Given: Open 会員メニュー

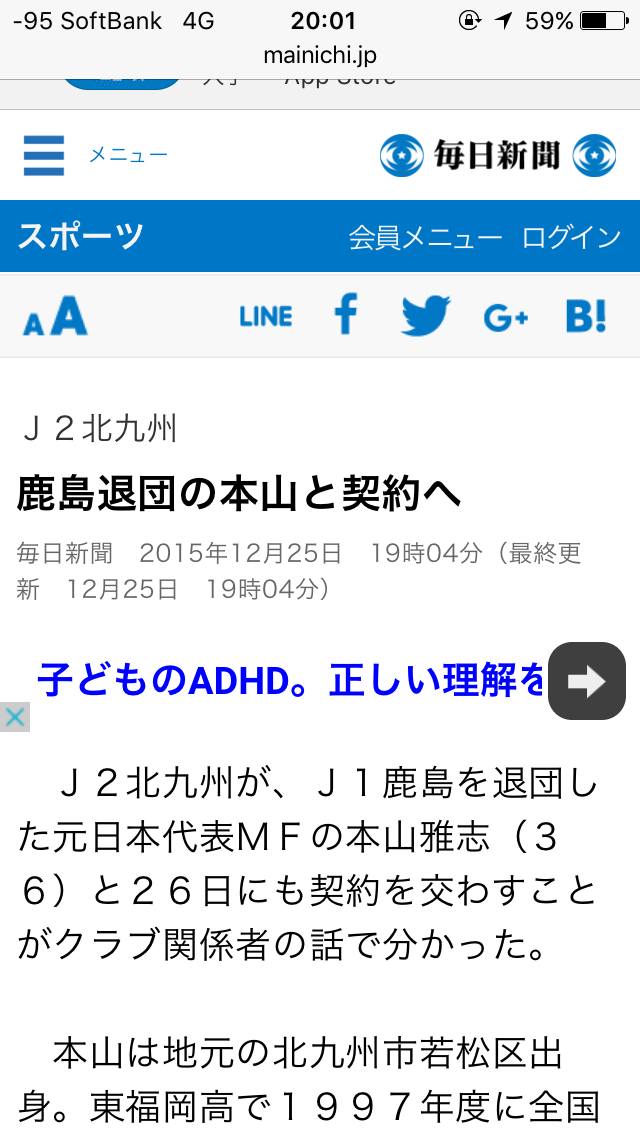Looking at the screenshot, I should click(425, 238).
